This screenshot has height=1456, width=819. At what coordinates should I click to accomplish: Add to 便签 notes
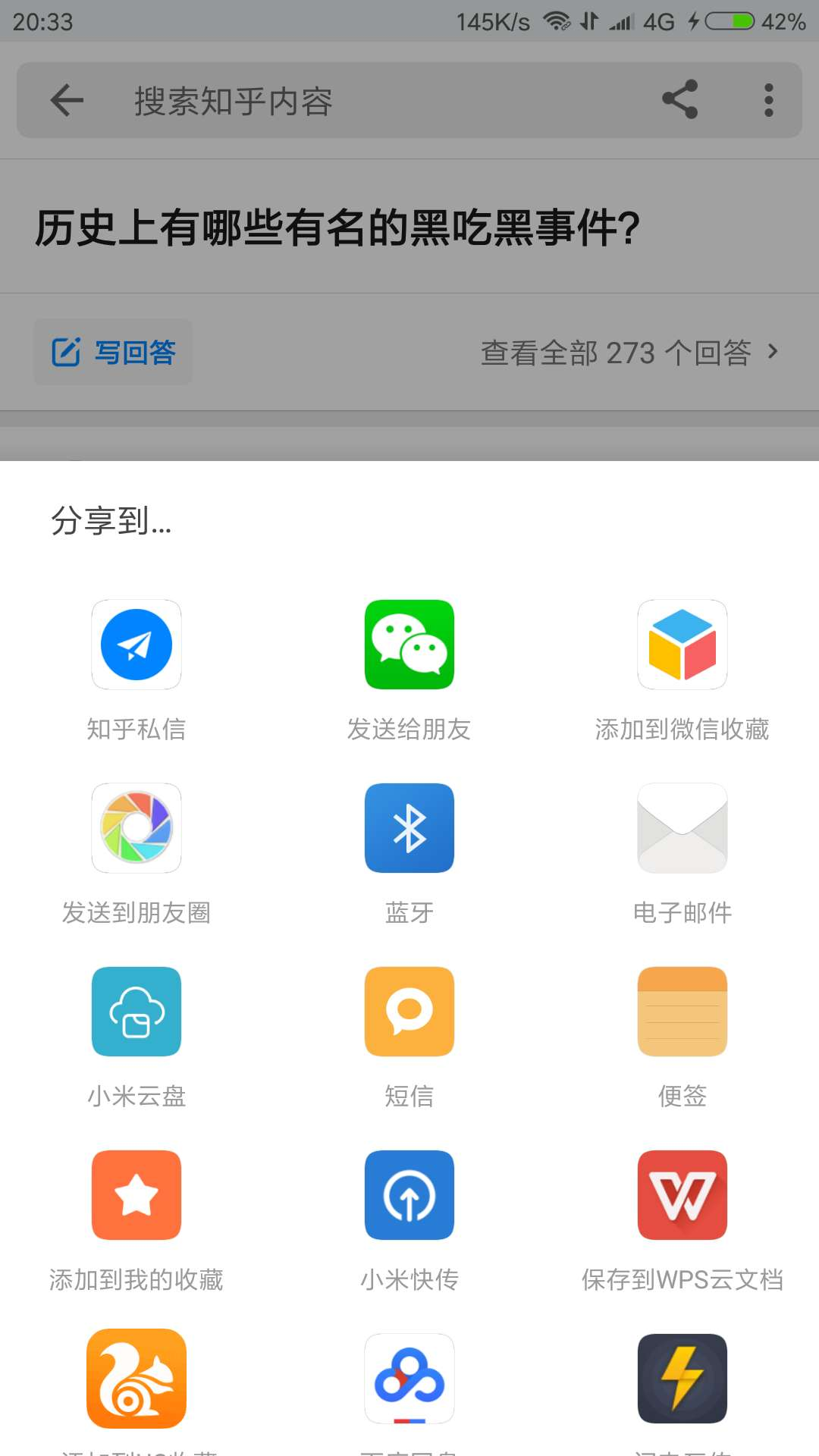pos(682,1012)
